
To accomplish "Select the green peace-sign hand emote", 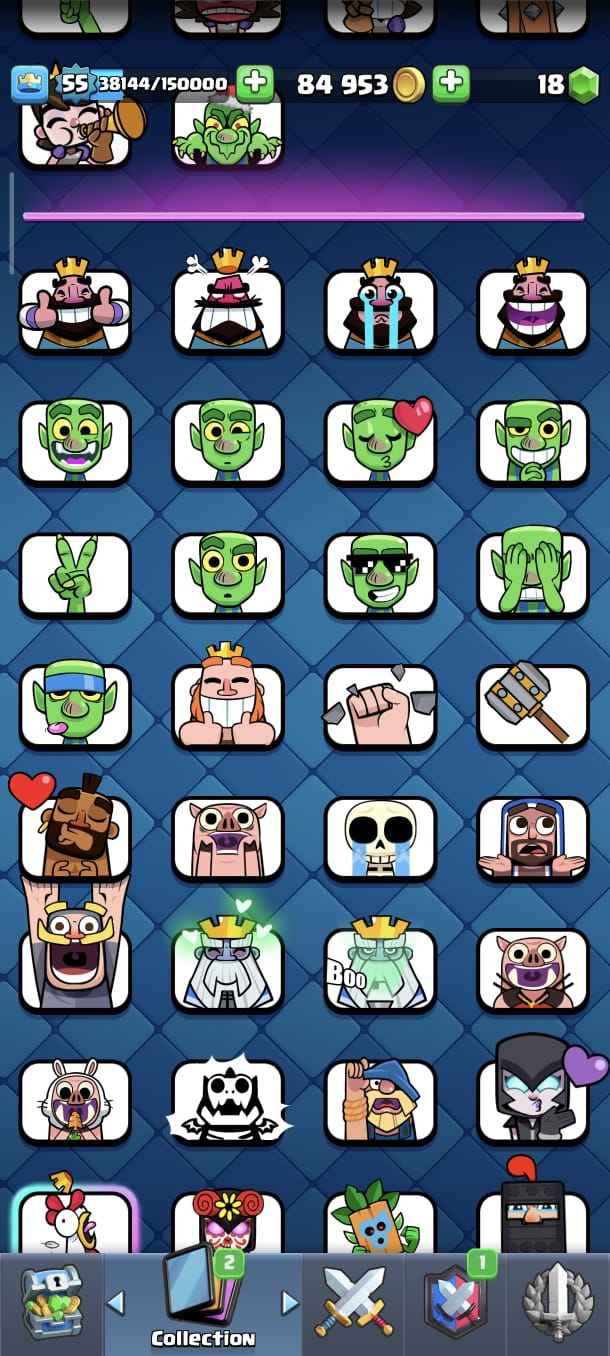I will pos(75,574).
